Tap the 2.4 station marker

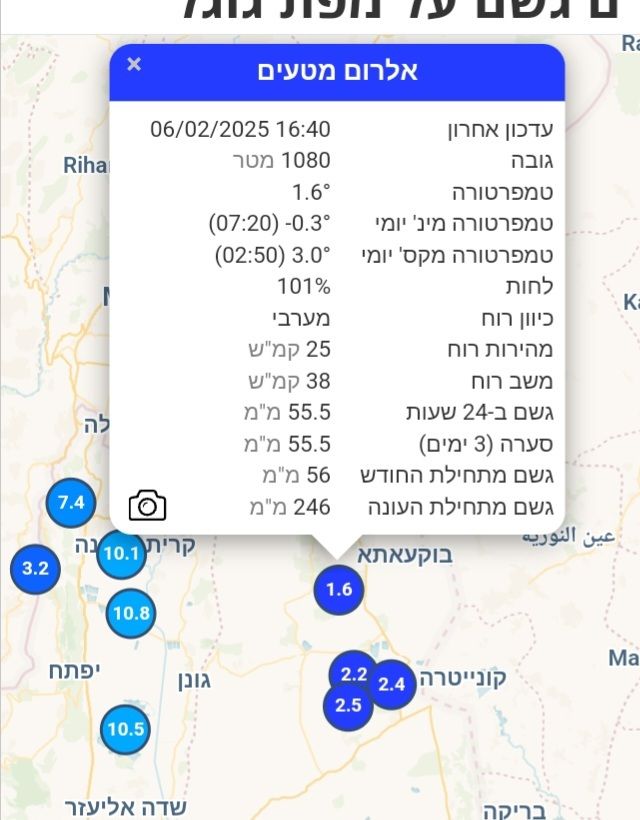pos(392,685)
